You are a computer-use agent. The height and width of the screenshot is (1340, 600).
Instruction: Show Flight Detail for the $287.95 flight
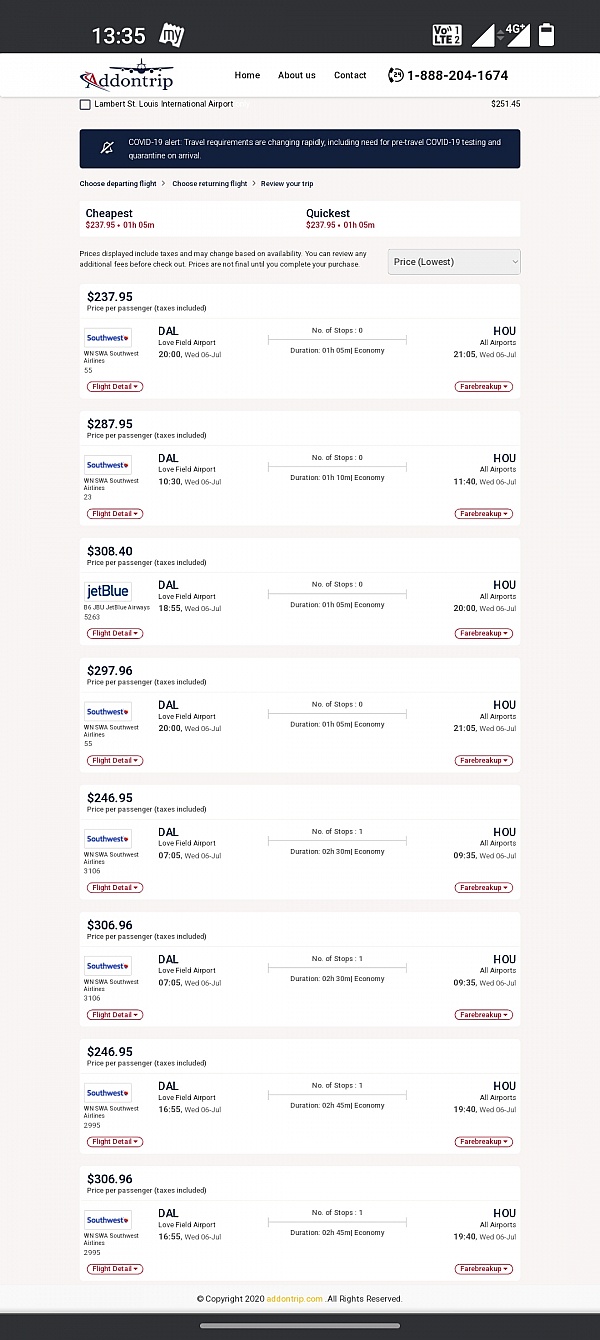pyautogui.click(x=115, y=514)
